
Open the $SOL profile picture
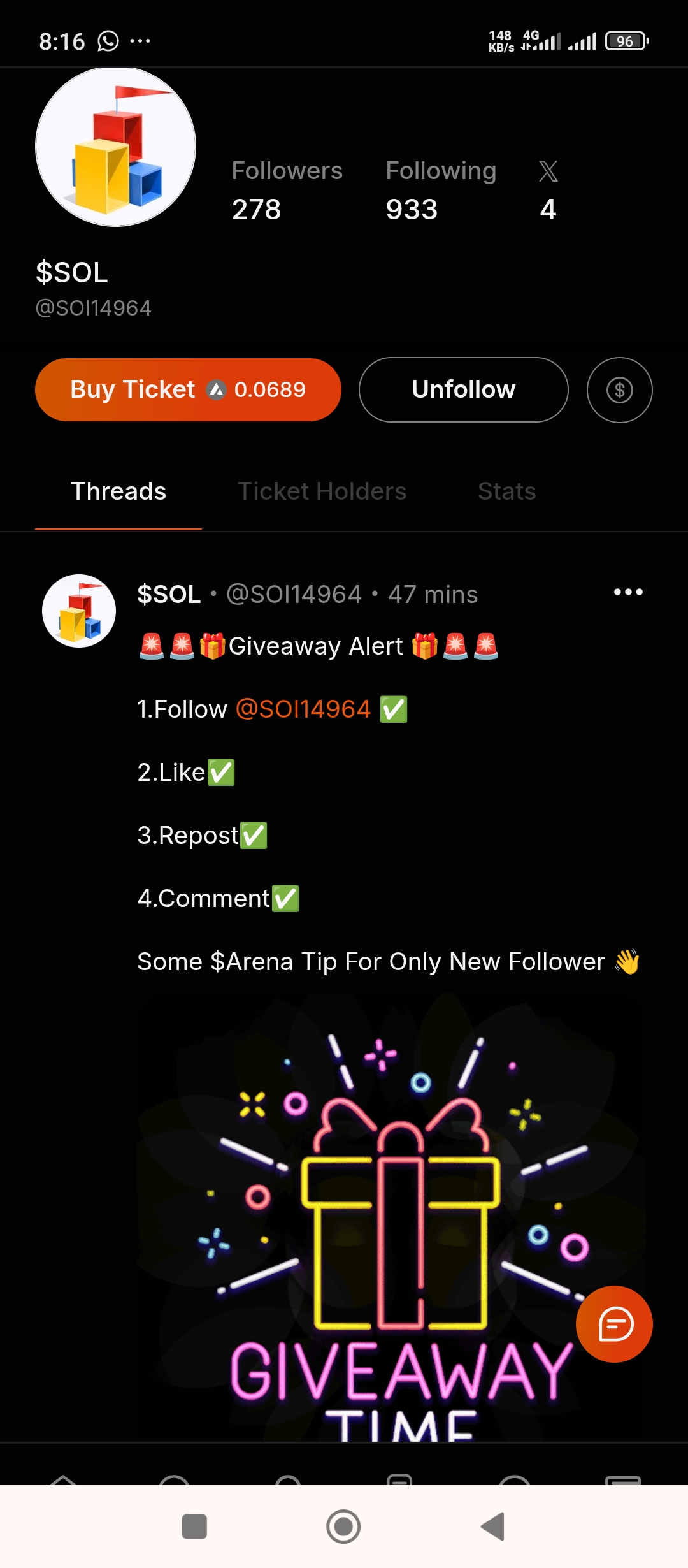115,147
